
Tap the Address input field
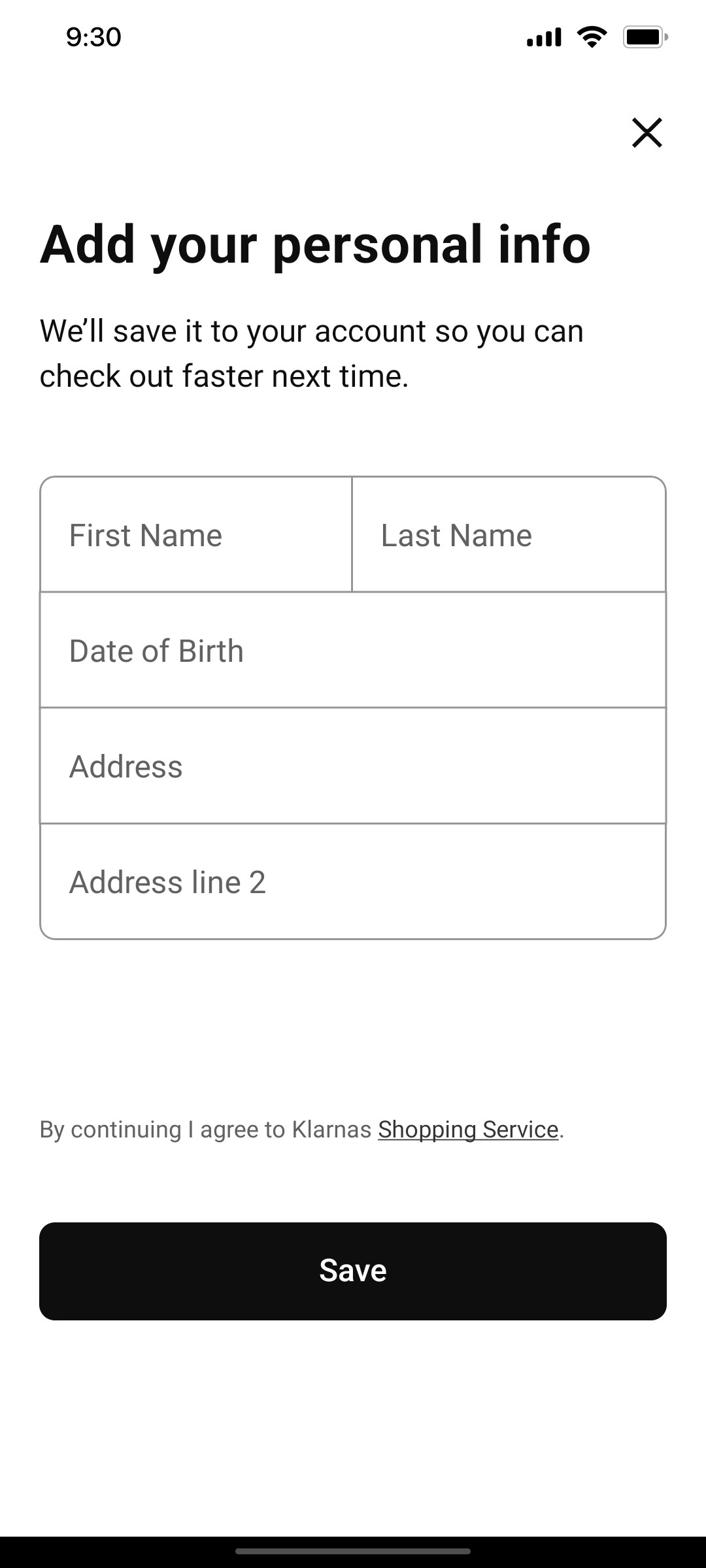pyautogui.click(x=352, y=766)
